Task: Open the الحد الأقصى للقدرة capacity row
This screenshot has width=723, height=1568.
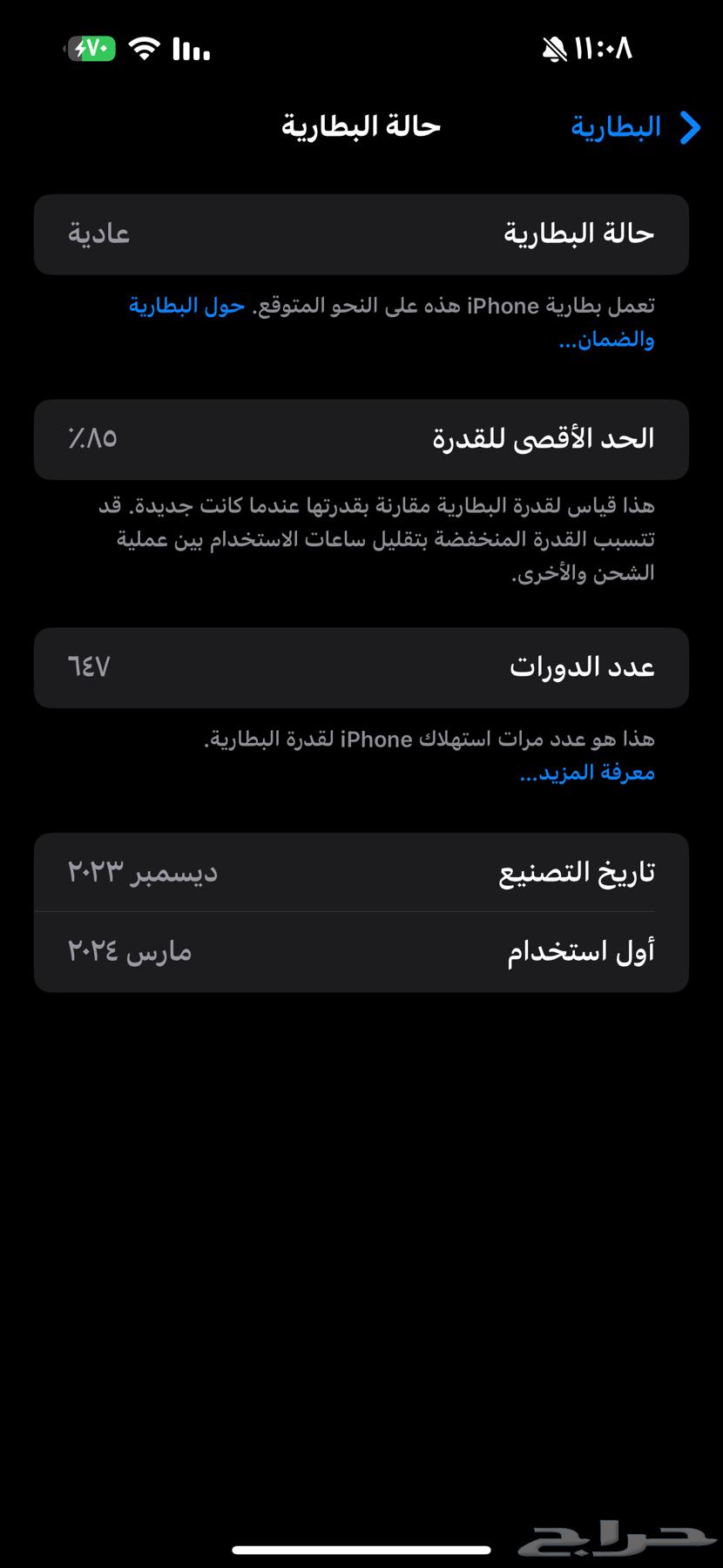Action: (x=361, y=440)
